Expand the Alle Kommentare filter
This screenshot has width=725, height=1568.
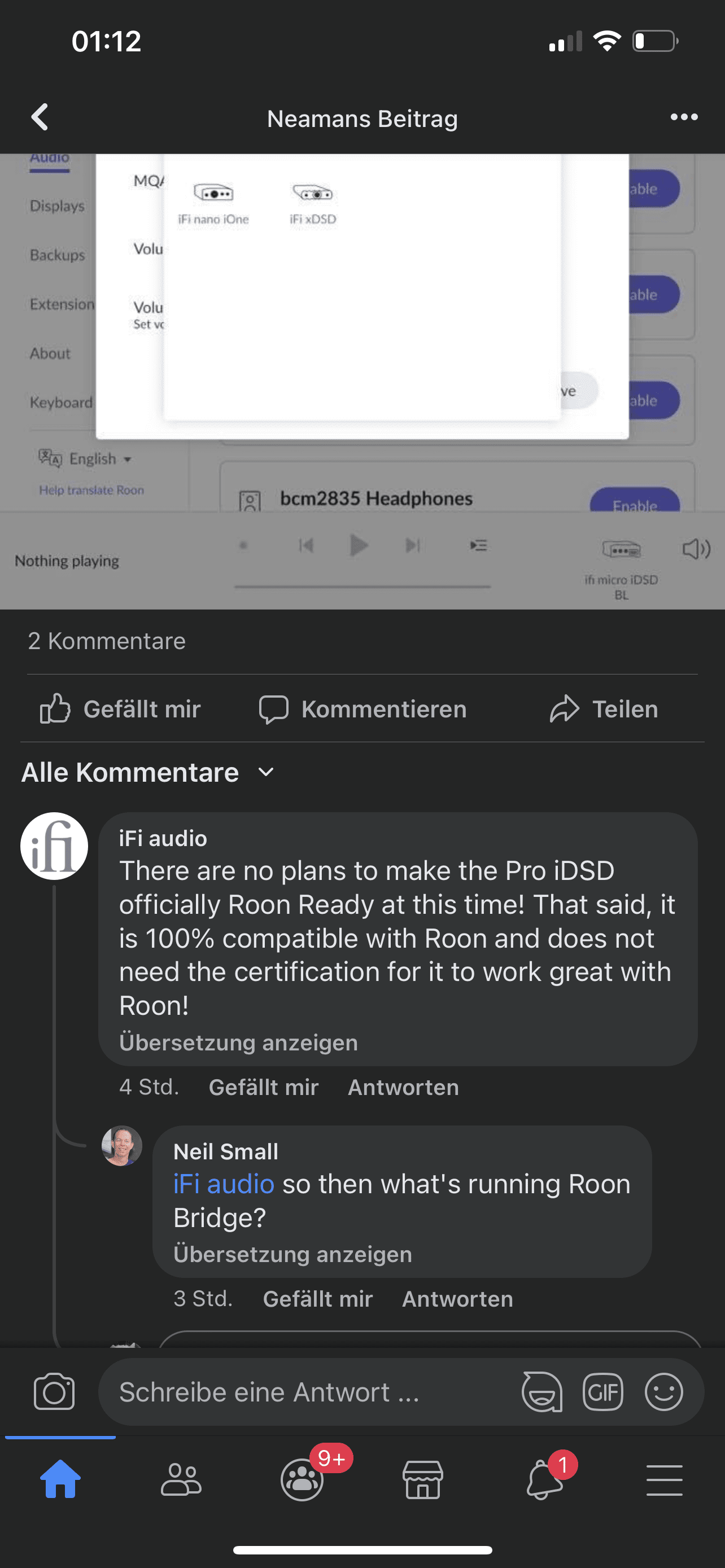(x=148, y=773)
